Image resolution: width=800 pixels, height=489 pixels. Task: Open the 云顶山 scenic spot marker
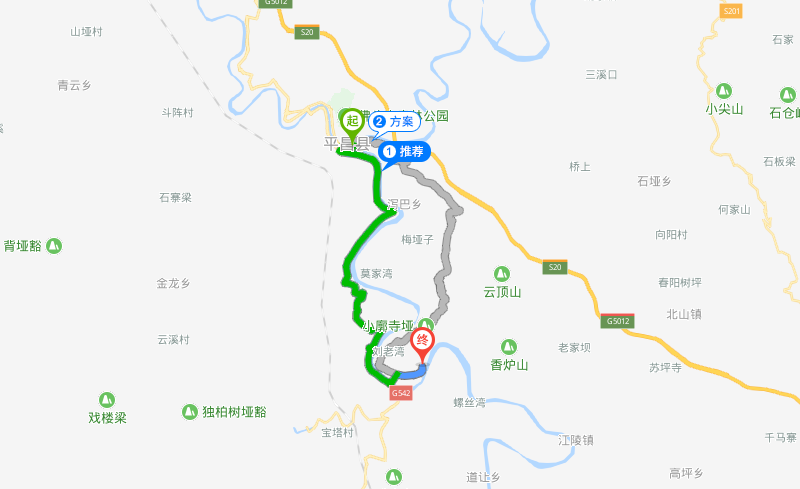click(x=502, y=273)
